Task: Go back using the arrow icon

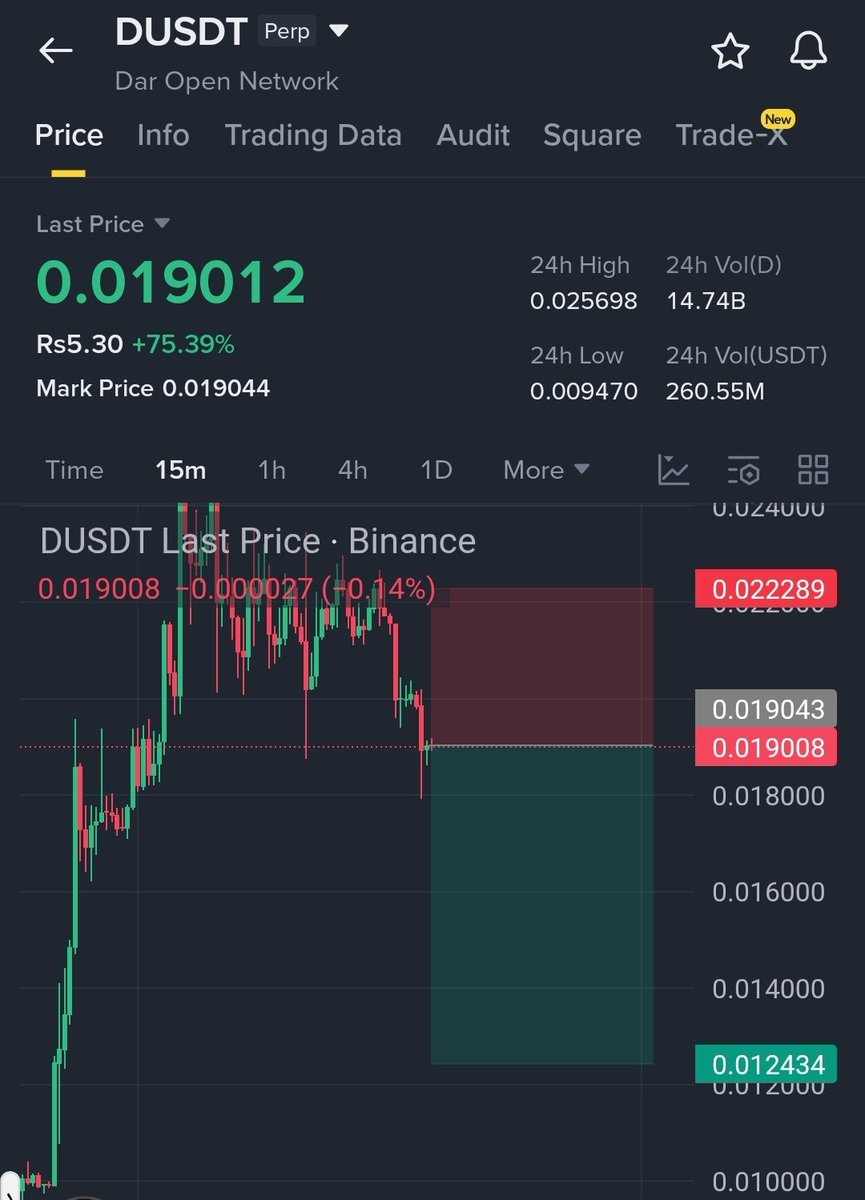Action: point(55,51)
